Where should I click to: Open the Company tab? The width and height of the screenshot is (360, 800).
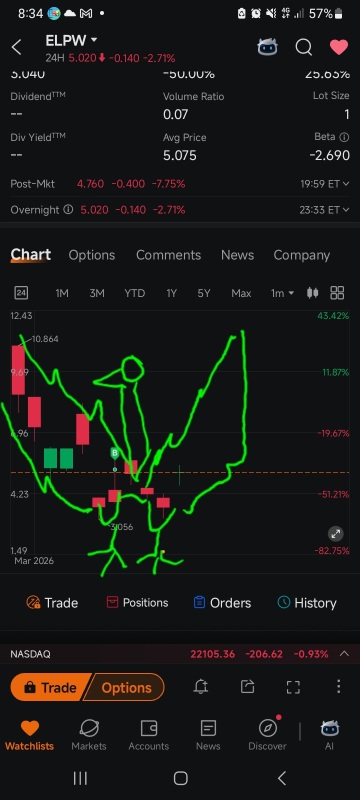301,255
